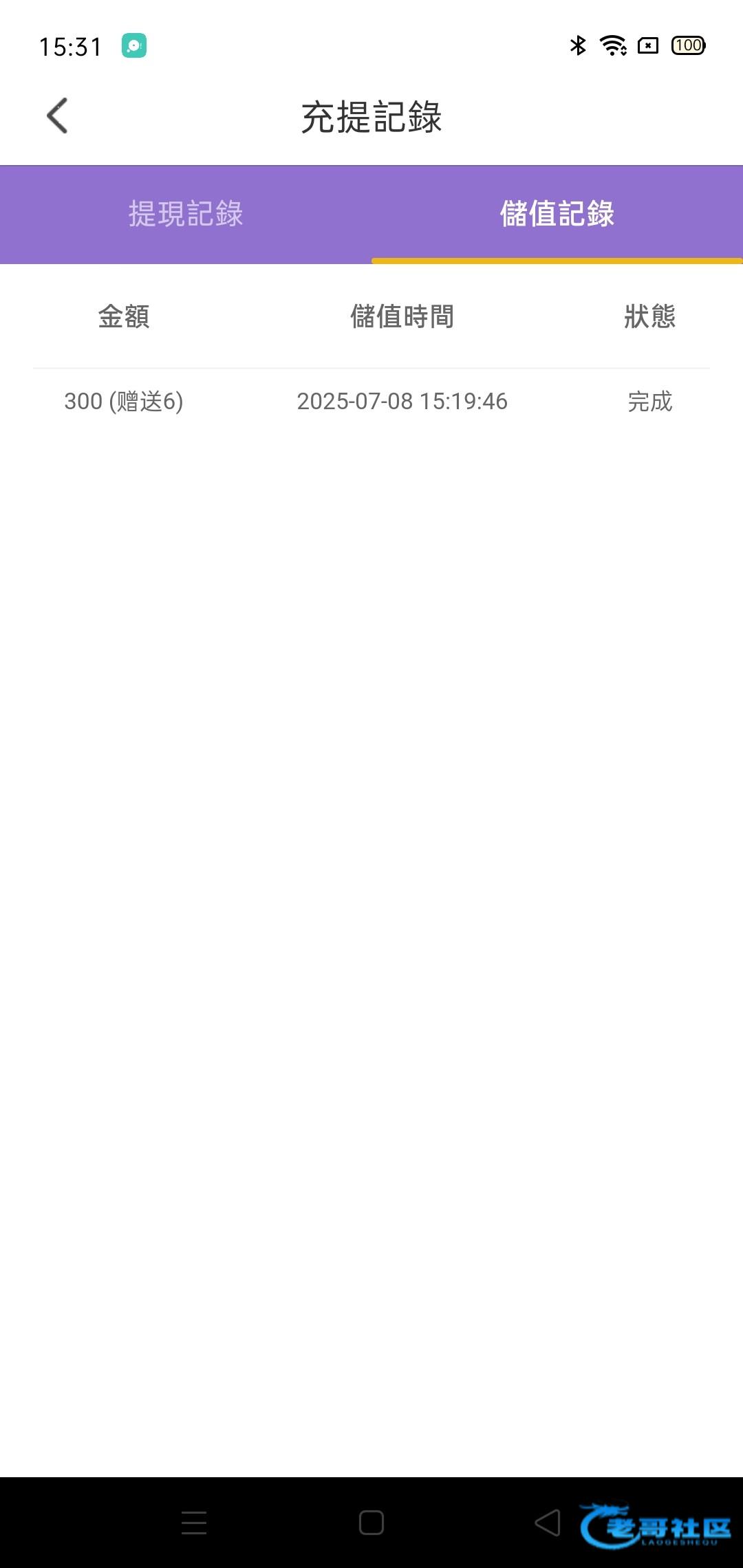
Task: Switch to the 提現記錄 tab
Action: [x=186, y=214]
